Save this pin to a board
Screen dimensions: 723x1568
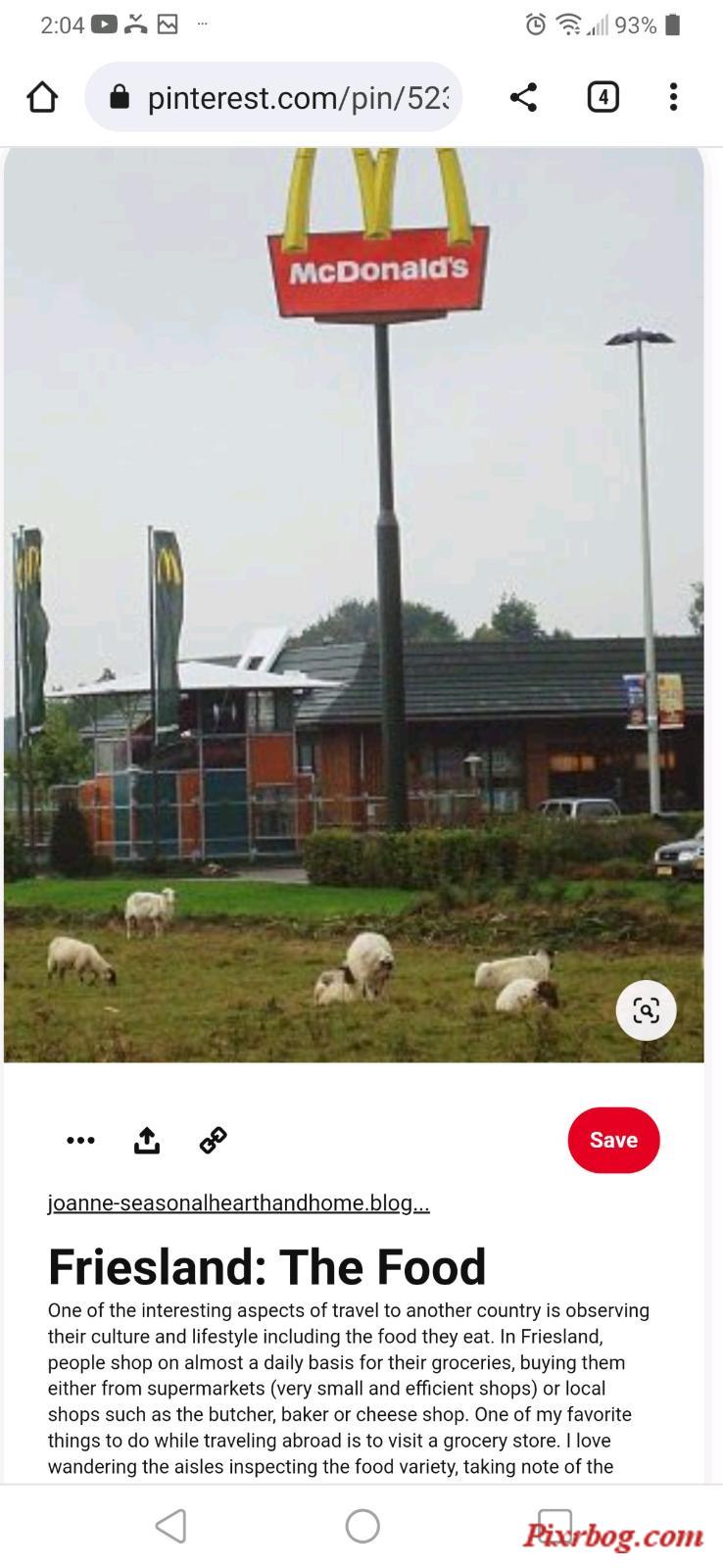point(613,1140)
